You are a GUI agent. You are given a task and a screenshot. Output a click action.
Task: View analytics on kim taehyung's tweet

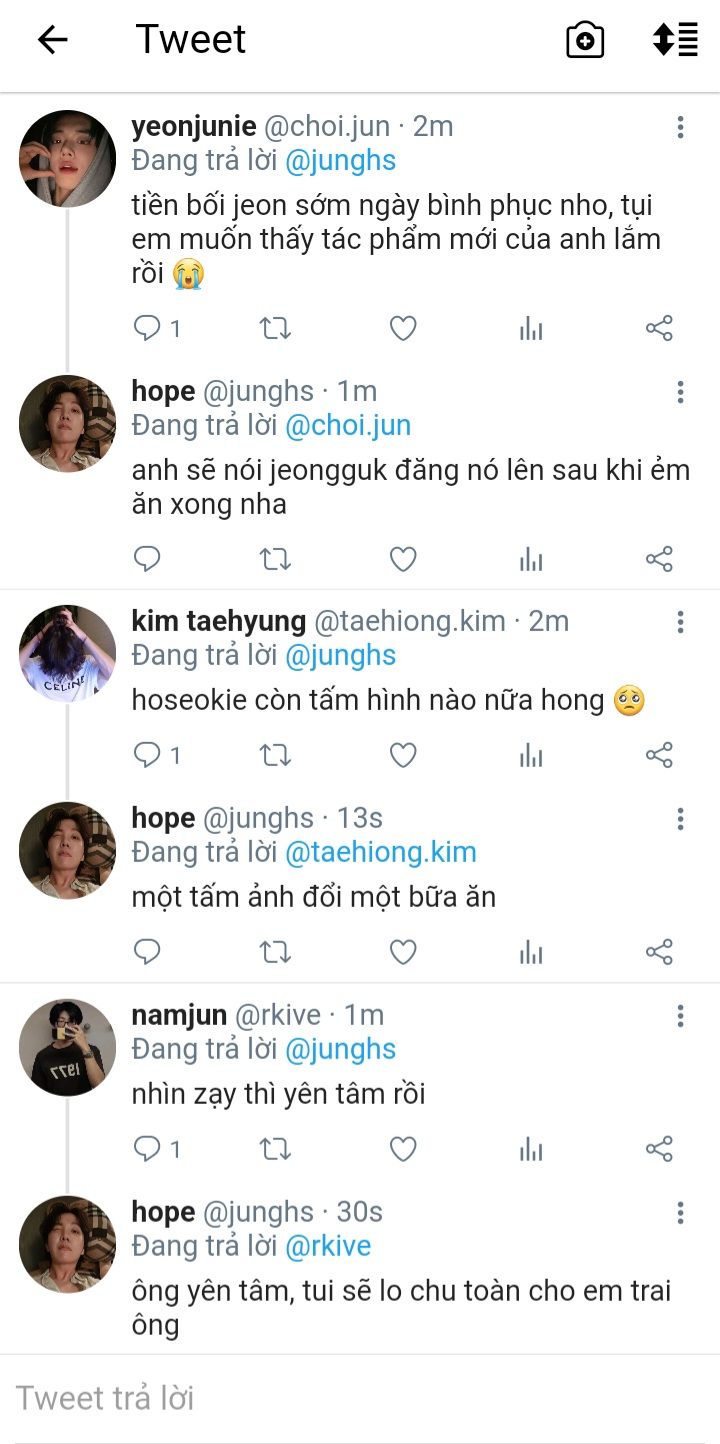[531, 755]
